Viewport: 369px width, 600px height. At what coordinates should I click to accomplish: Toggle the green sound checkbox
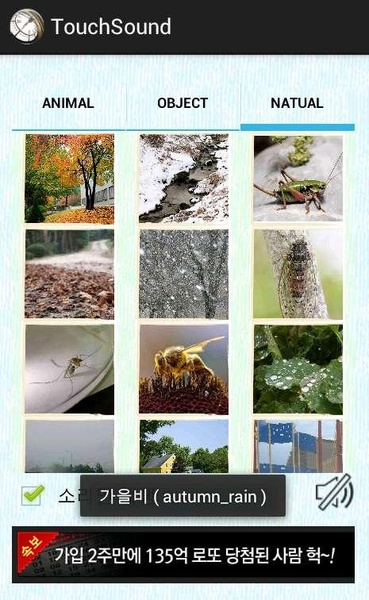tap(33, 495)
